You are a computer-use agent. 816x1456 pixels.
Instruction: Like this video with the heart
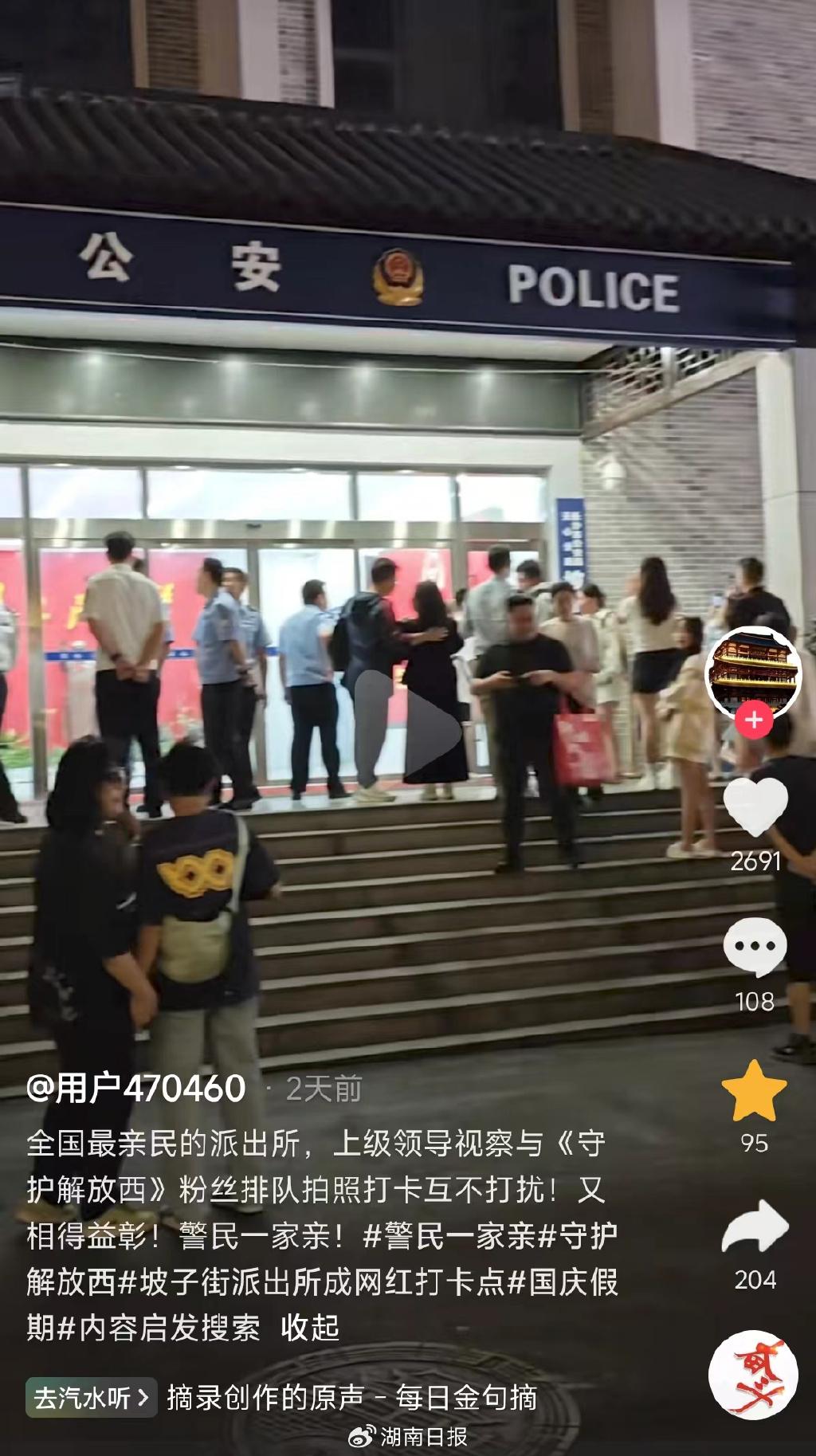755,806
